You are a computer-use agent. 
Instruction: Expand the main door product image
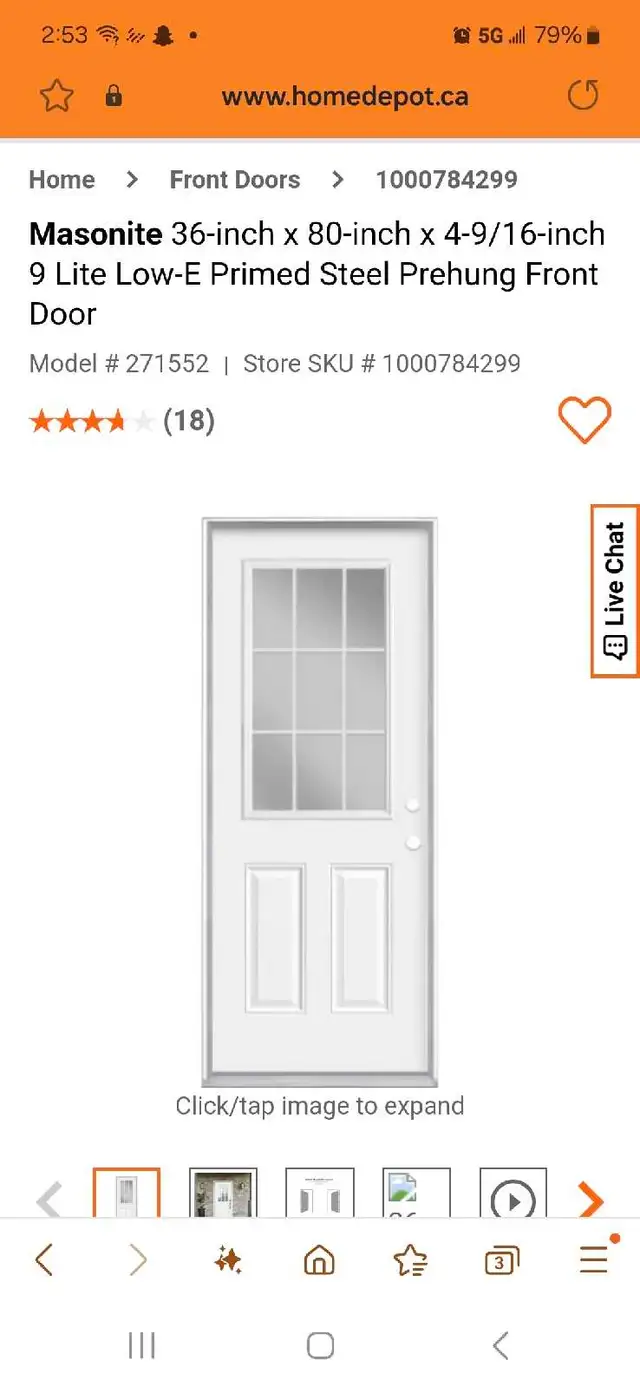click(x=320, y=801)
